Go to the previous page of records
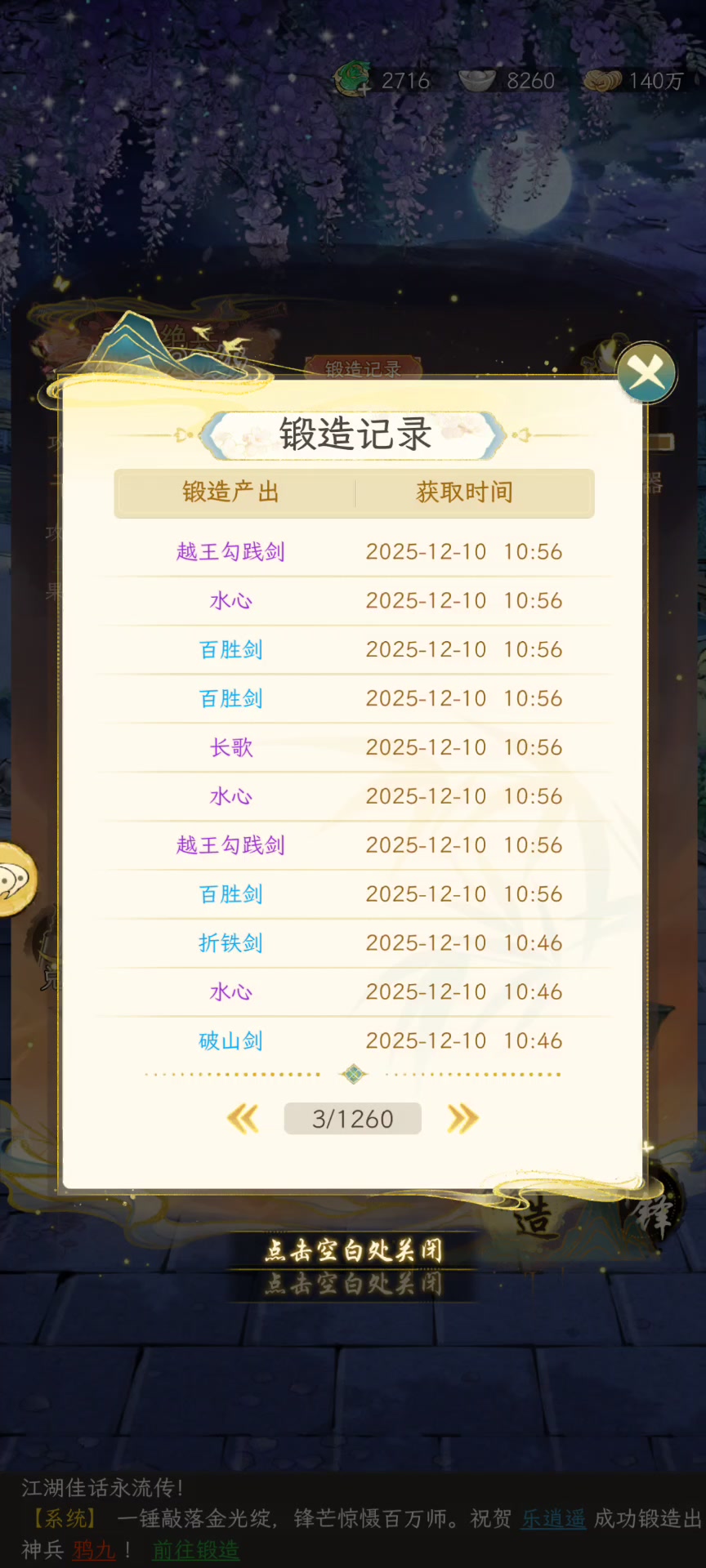The height and width of the screenshot is (1568, 706). (x=243, y=1118)
